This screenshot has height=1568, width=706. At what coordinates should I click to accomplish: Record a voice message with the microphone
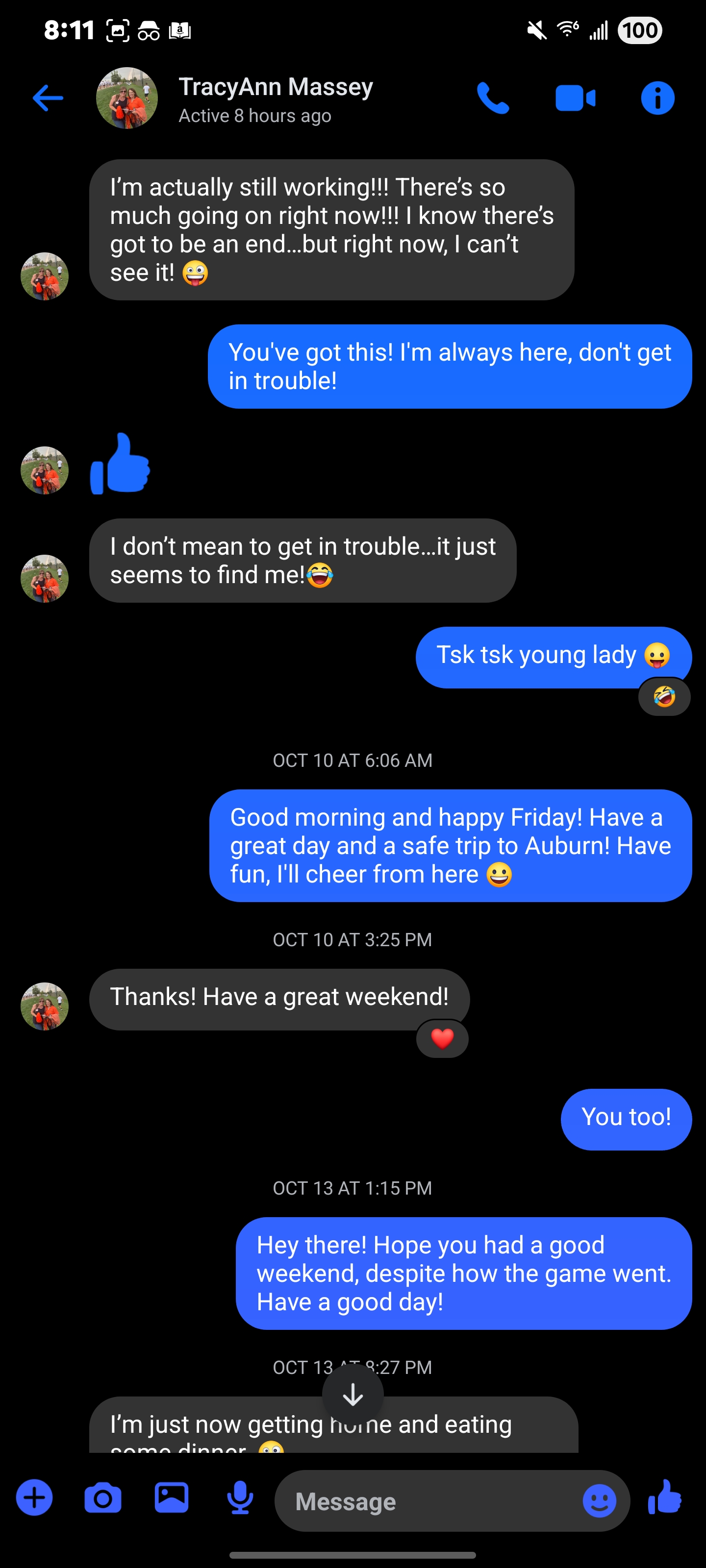tap(240, 1497)
